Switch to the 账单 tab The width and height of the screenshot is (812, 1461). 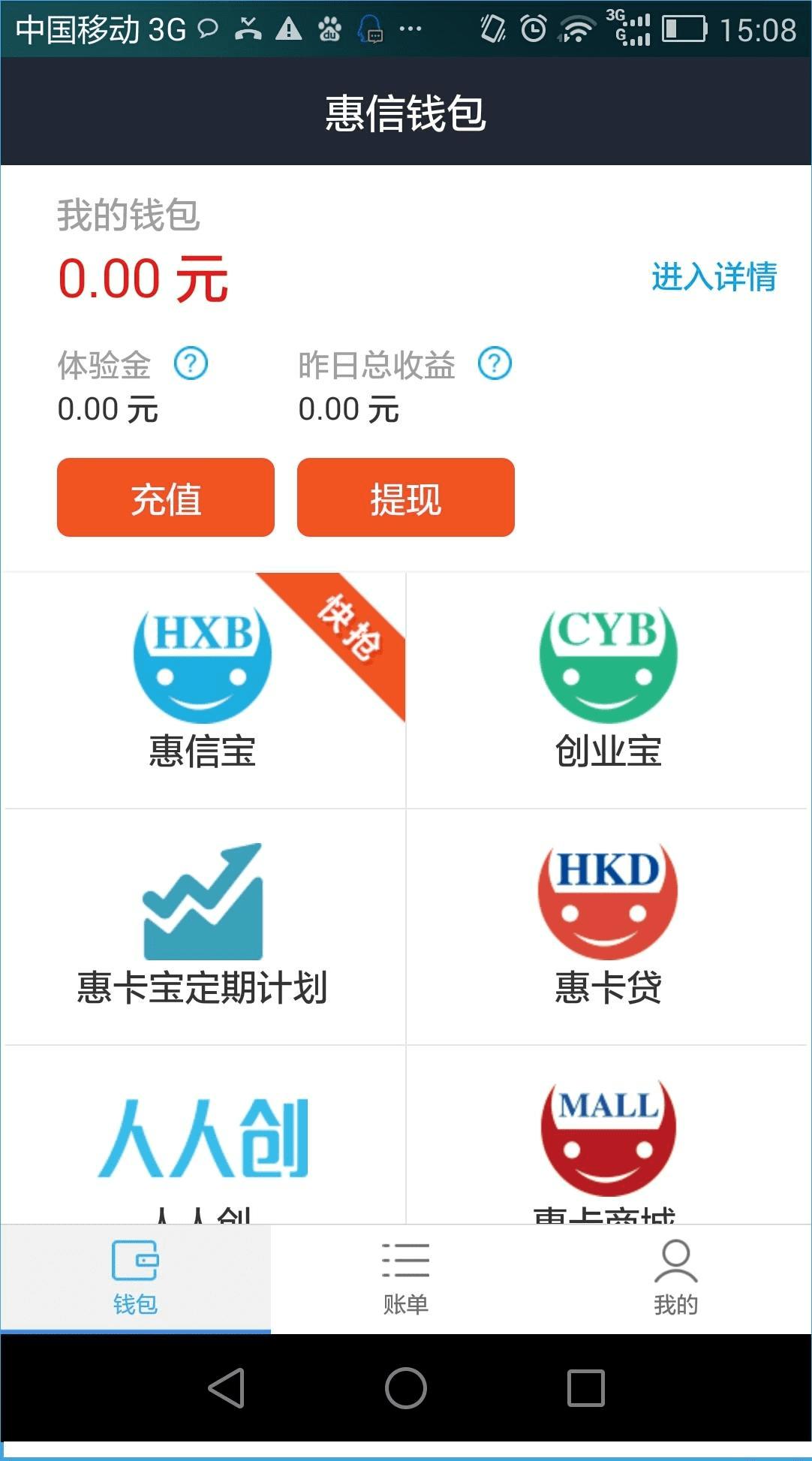tap(406, 1278)
